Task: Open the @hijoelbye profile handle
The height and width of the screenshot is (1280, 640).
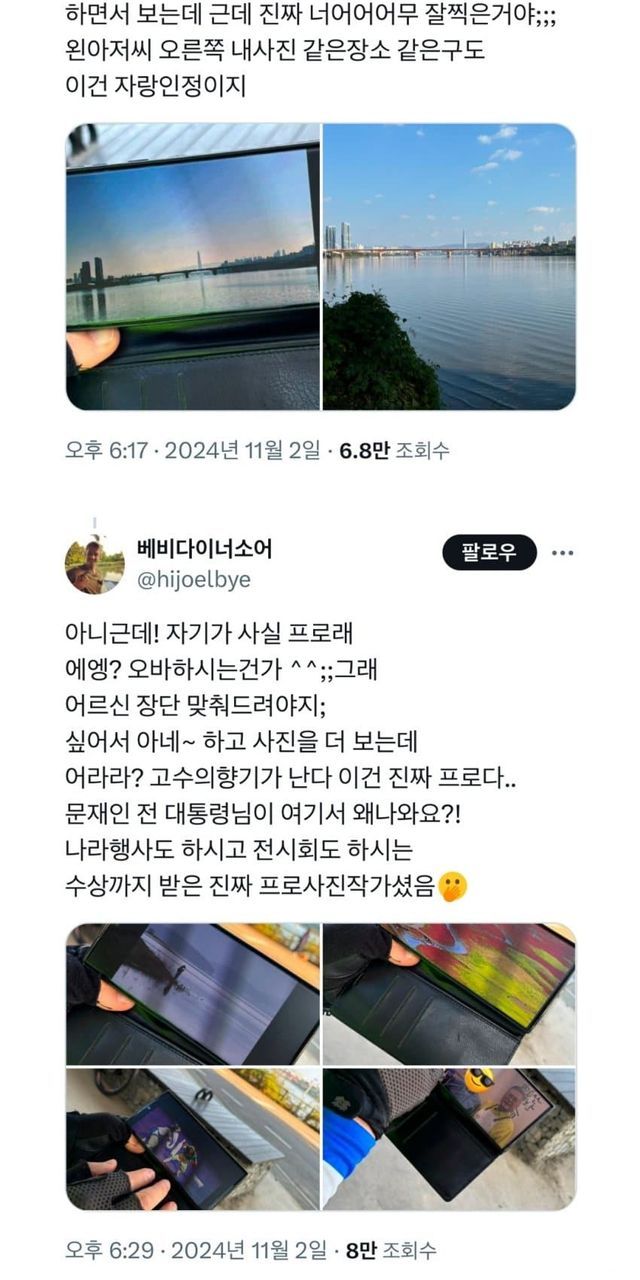Action: click(x=194, y=580)
